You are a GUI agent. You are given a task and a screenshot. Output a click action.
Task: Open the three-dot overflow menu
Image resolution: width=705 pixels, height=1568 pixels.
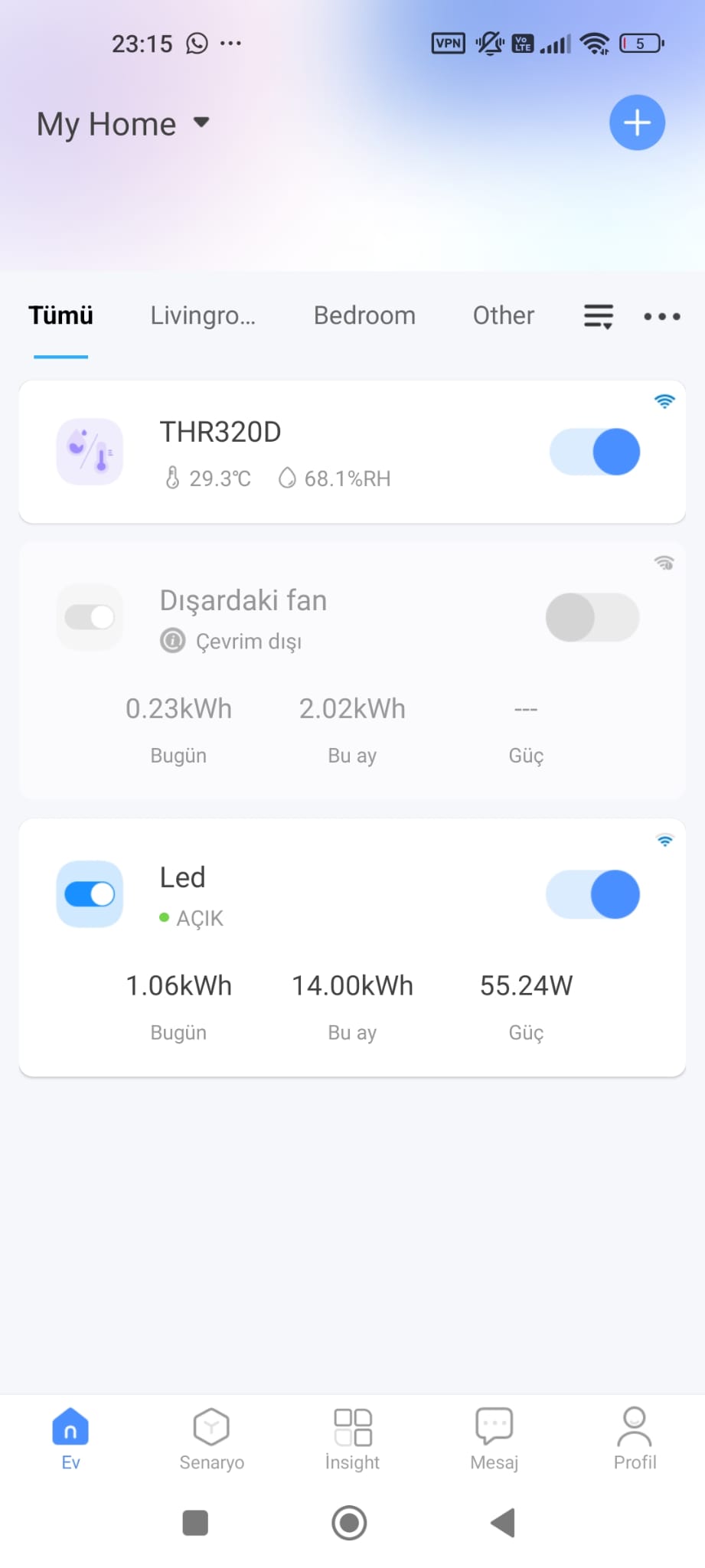[x=662, y=316]
